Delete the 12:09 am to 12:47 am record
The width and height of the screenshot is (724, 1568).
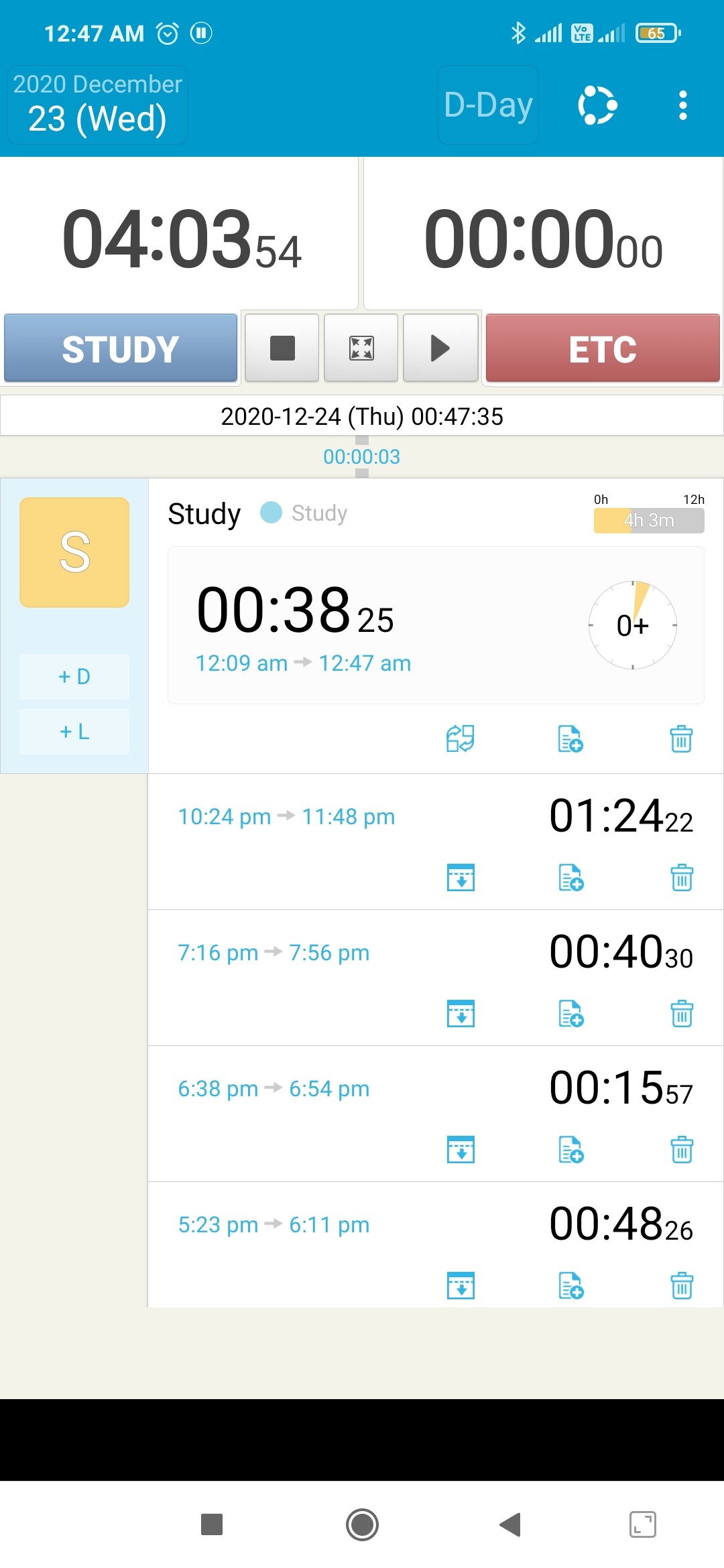[681, 739]
